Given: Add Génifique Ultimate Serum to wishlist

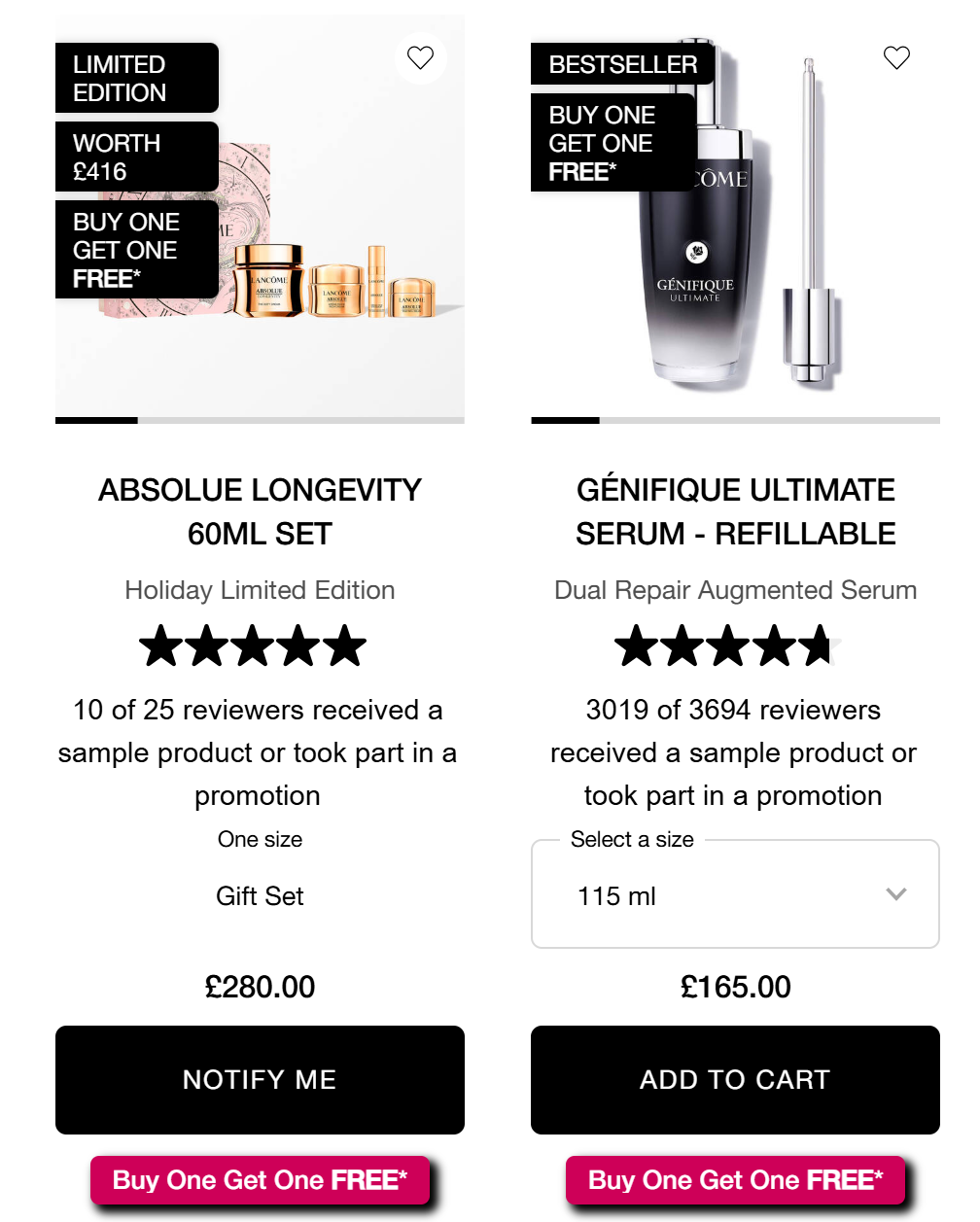Looking at the screenshot, I should click(896, 58).
